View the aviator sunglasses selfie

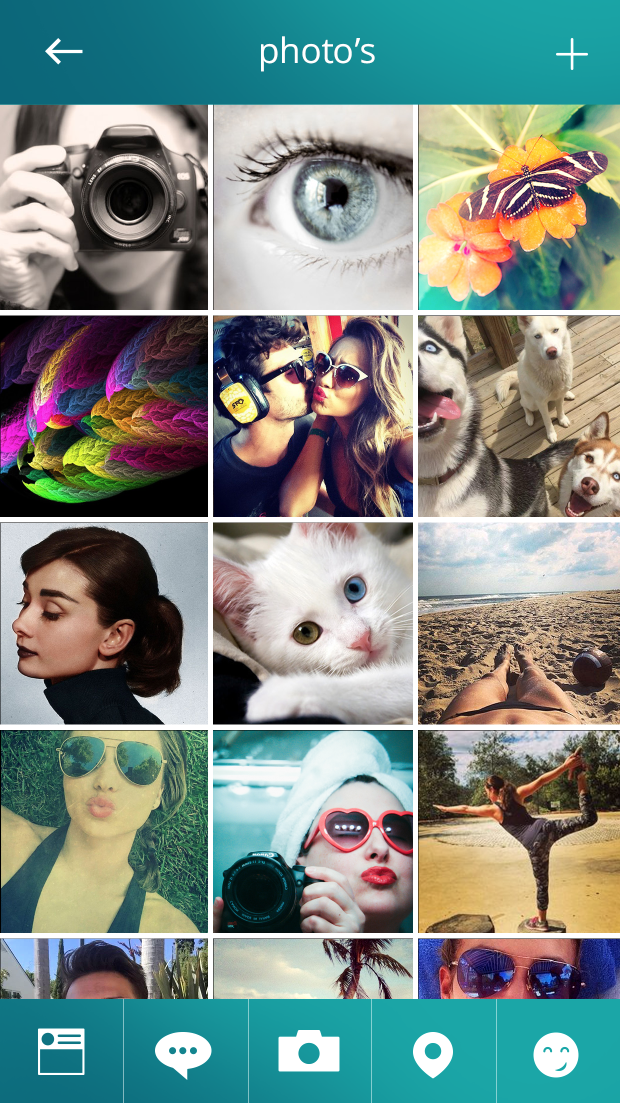(x=104, y=831)
